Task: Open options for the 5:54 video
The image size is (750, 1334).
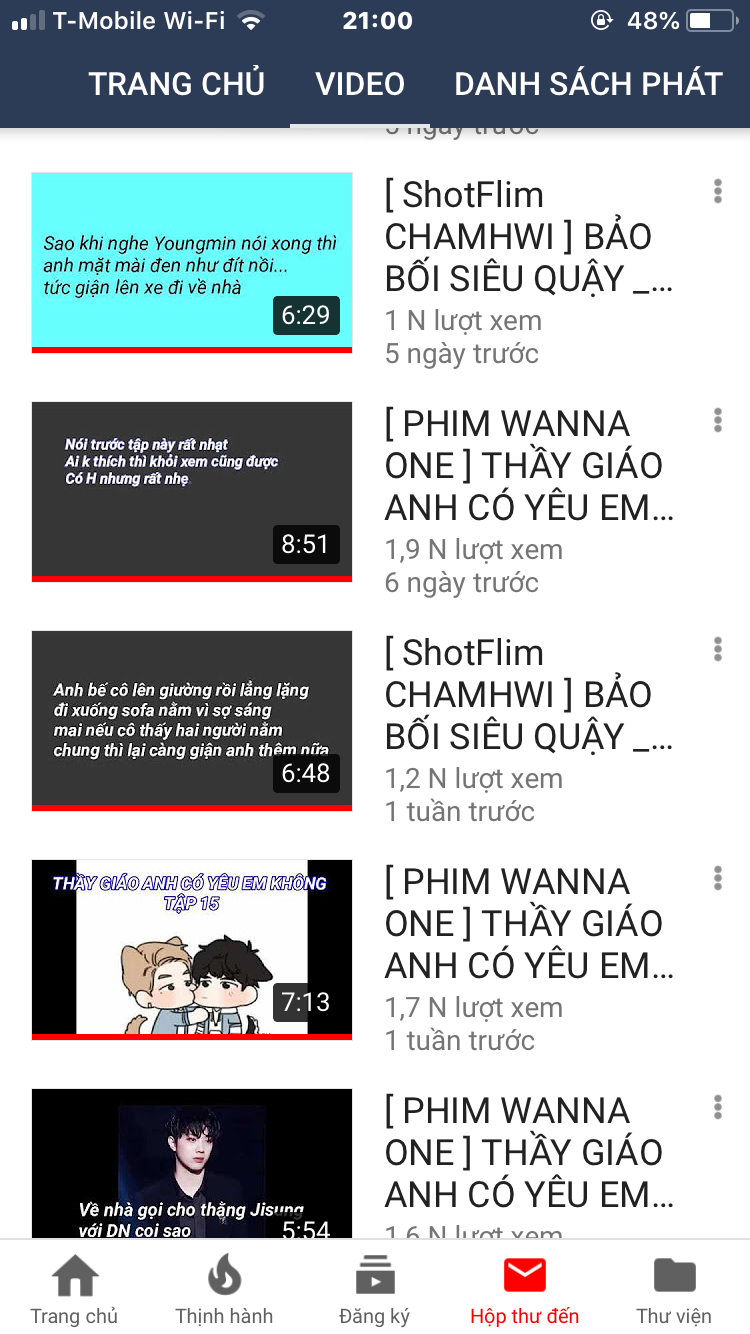Action: pyautogui.click(x=717, y=1108)
